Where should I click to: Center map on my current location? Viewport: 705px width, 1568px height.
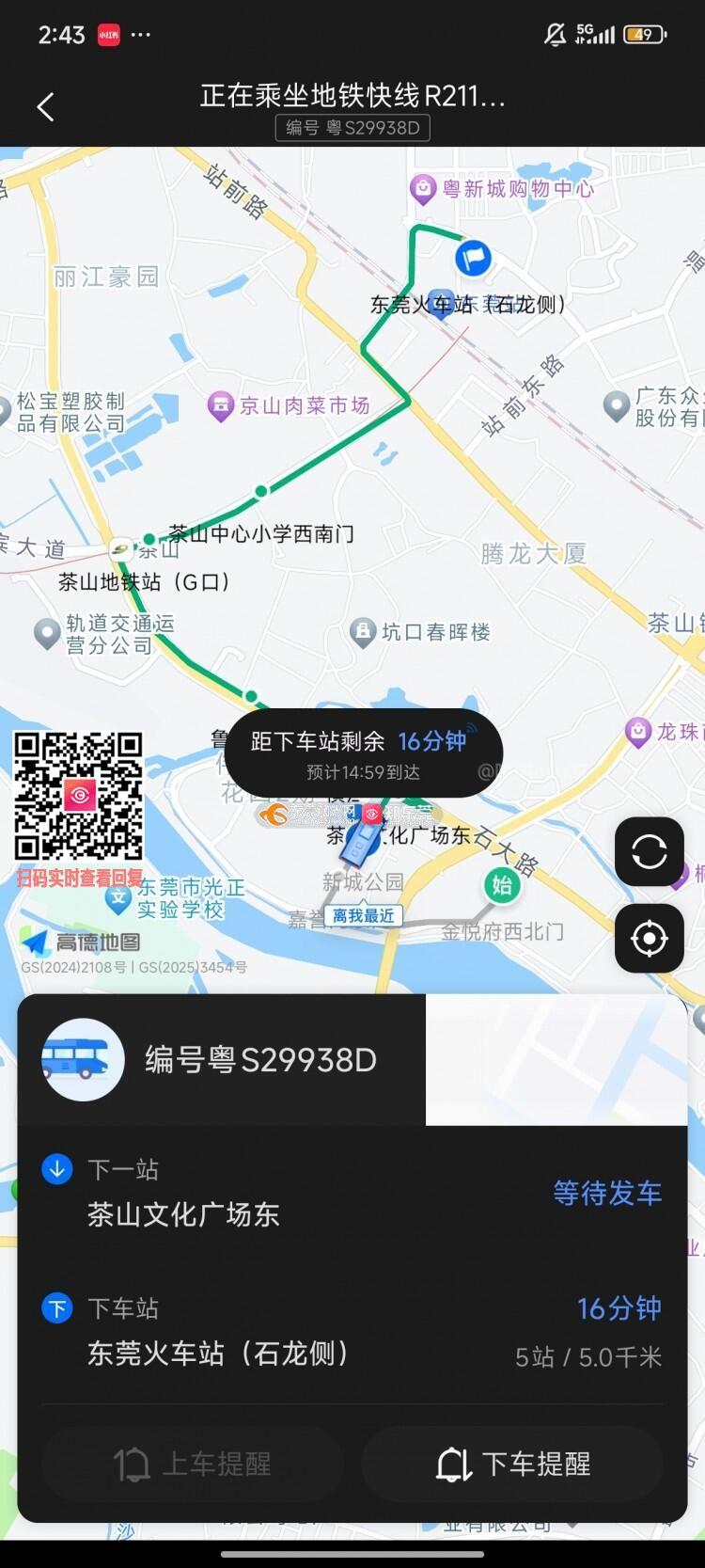[649, 939]
